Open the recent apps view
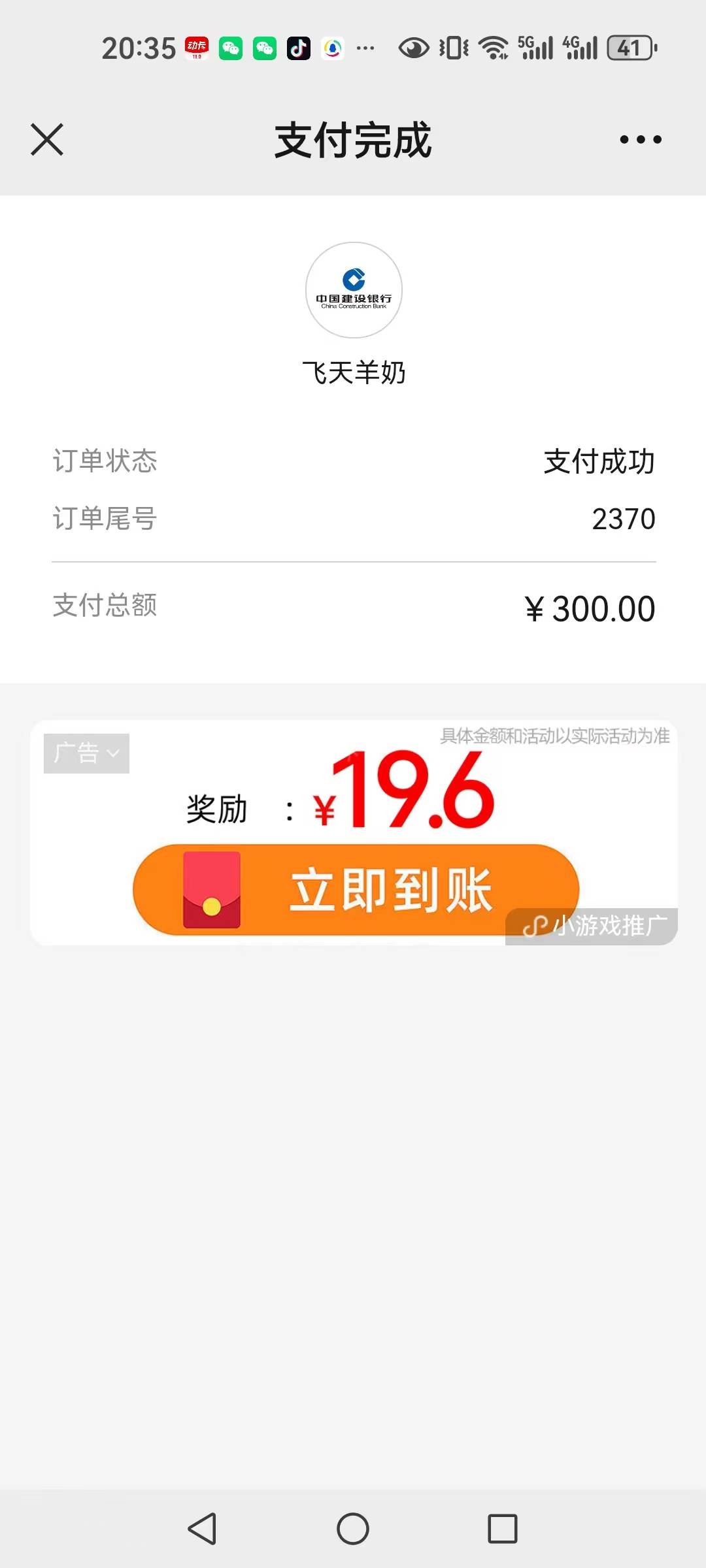The height and width of the screenshot is (1568, 706). (502, 1529)
